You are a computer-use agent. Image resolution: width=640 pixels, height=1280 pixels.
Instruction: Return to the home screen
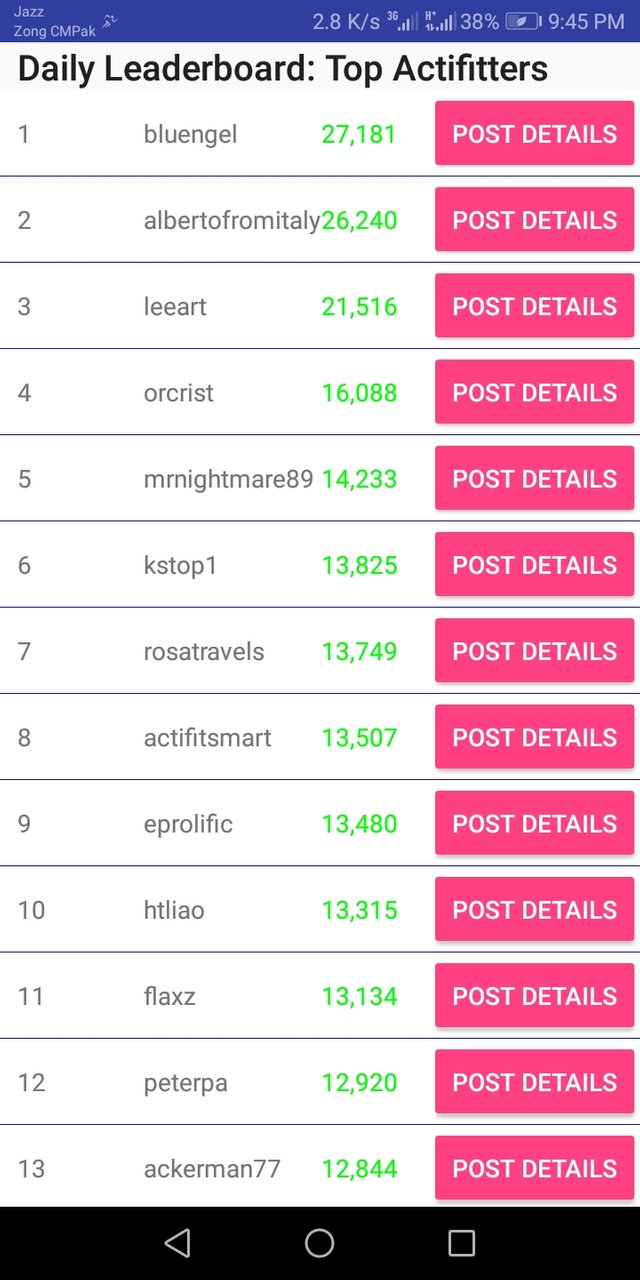click(319, 1243)
